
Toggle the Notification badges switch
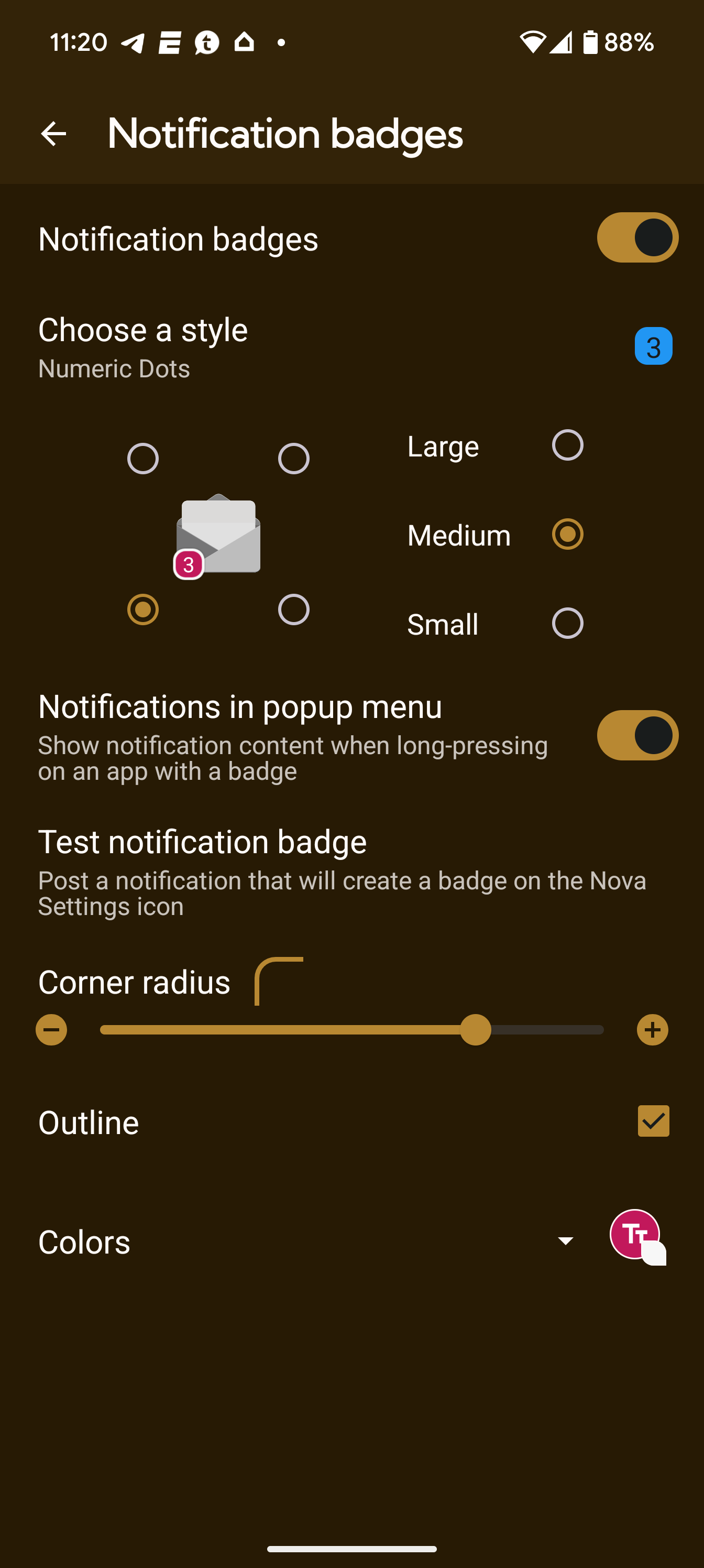coord(636,237)
